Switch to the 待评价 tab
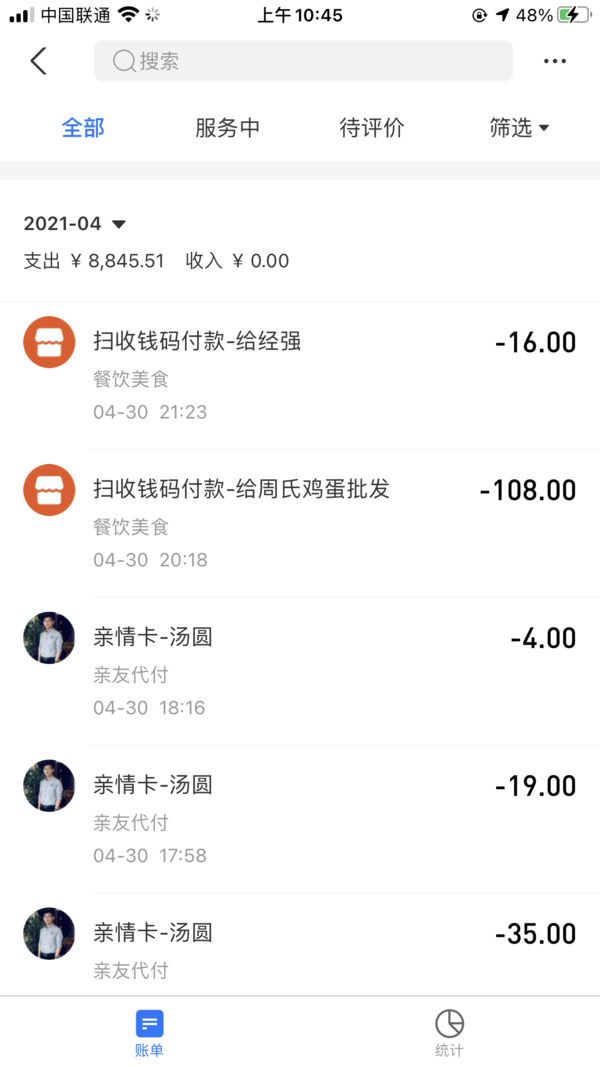600x1067 pixels. 372,128
